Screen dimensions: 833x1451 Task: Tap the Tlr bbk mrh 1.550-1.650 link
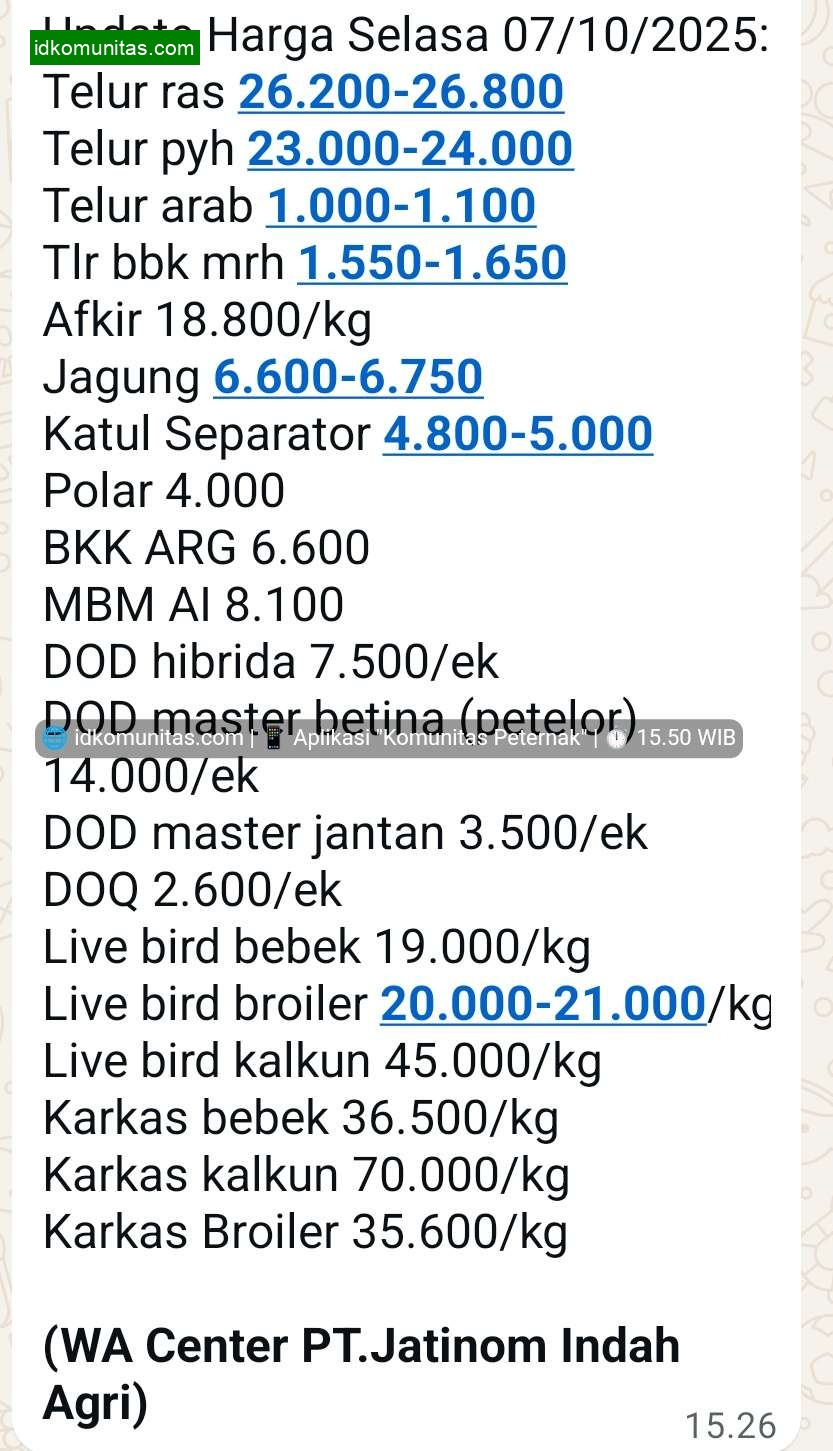click(x=432, y=263)
